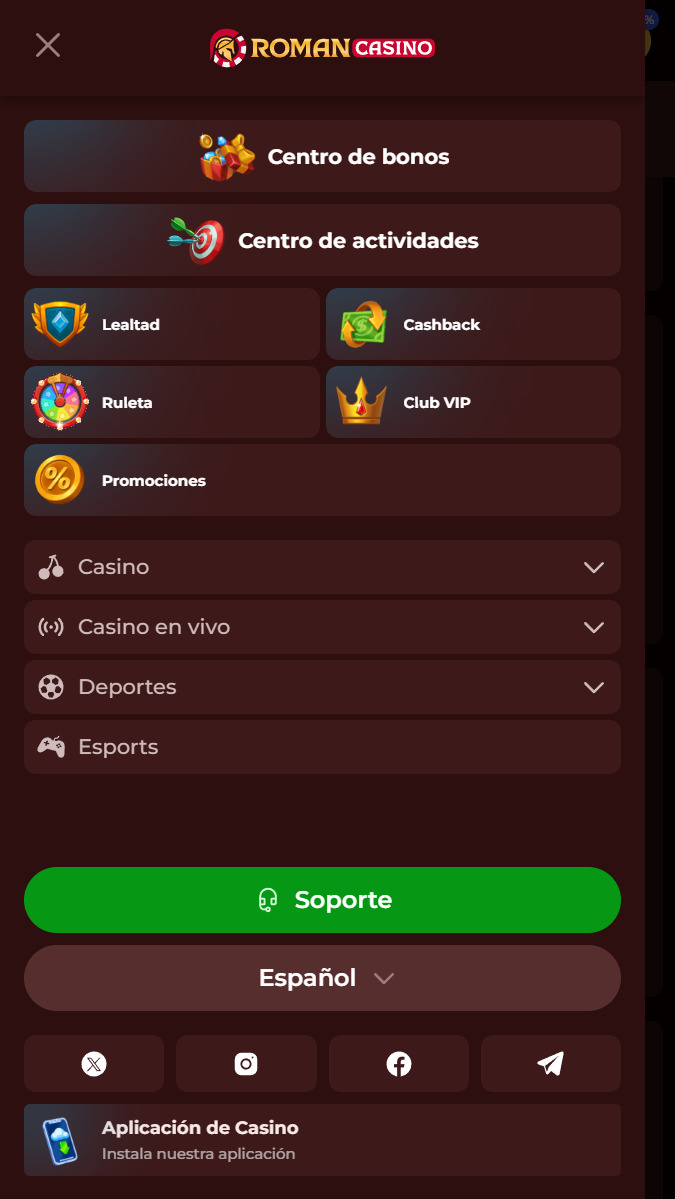Viewport: 675px width, 1199px height.
Task: Open the Cashback section
Action: click(473, 324)
